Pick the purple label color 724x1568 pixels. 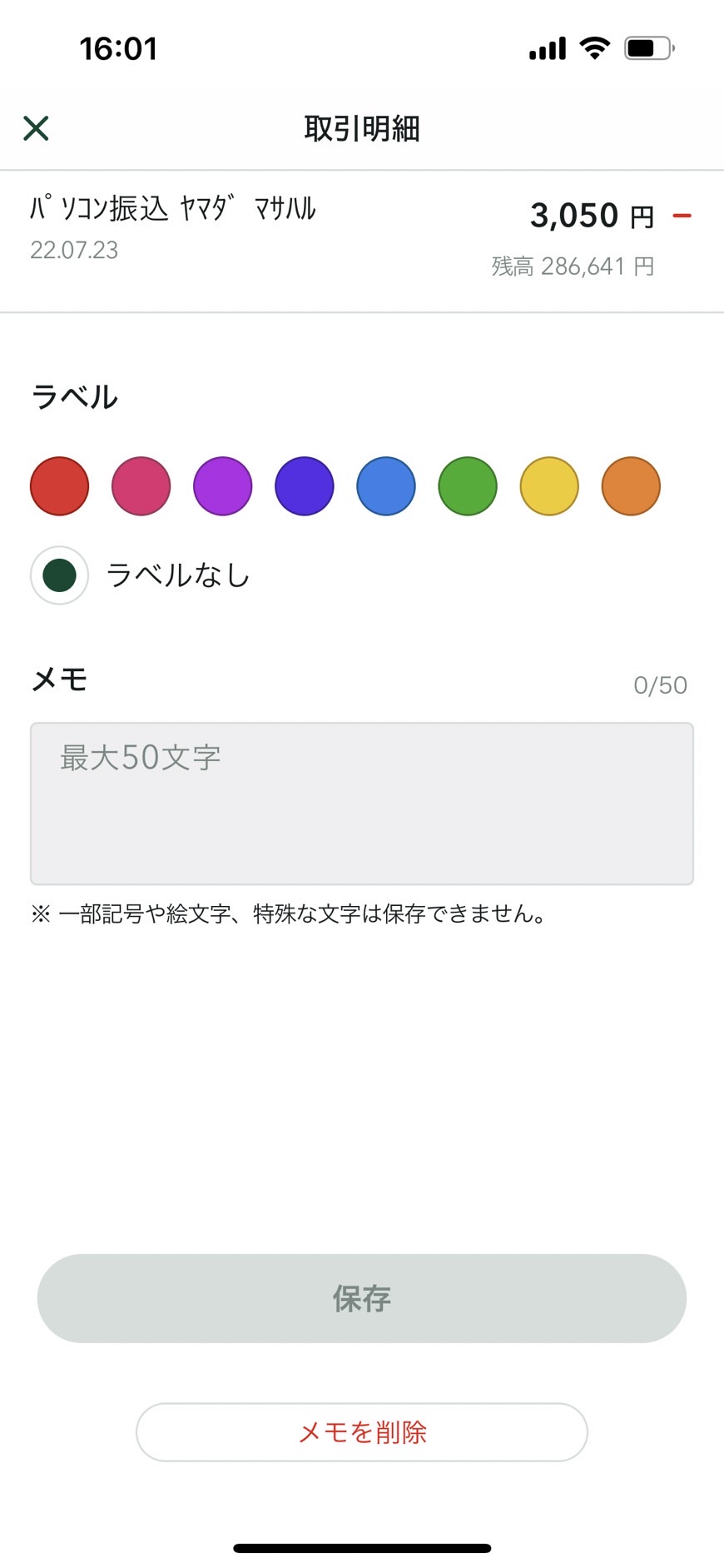[222, 486]
